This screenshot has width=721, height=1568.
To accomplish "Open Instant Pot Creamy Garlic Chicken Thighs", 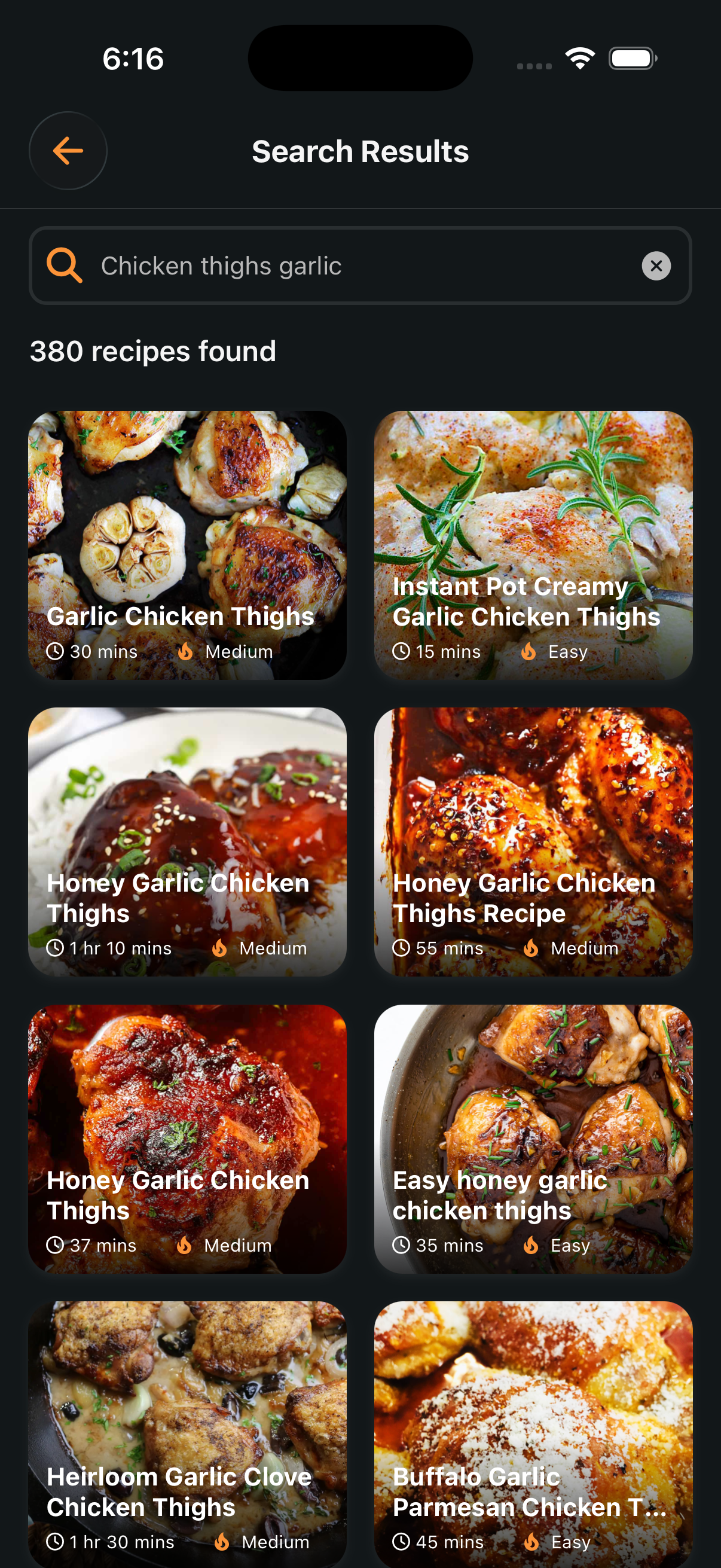I will click(x=533, y=545).
